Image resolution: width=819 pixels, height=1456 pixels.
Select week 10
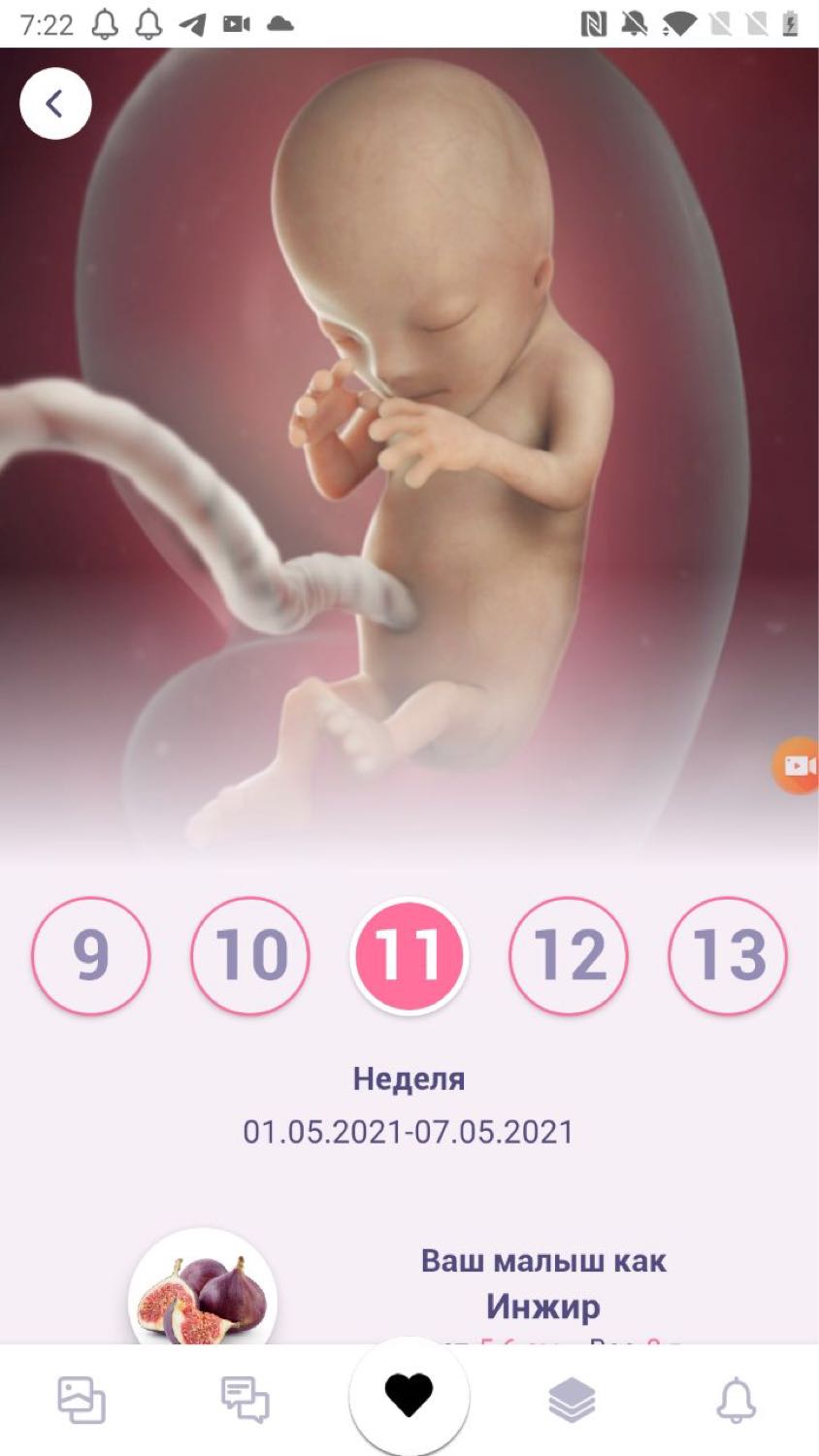(x=250, y=955)
